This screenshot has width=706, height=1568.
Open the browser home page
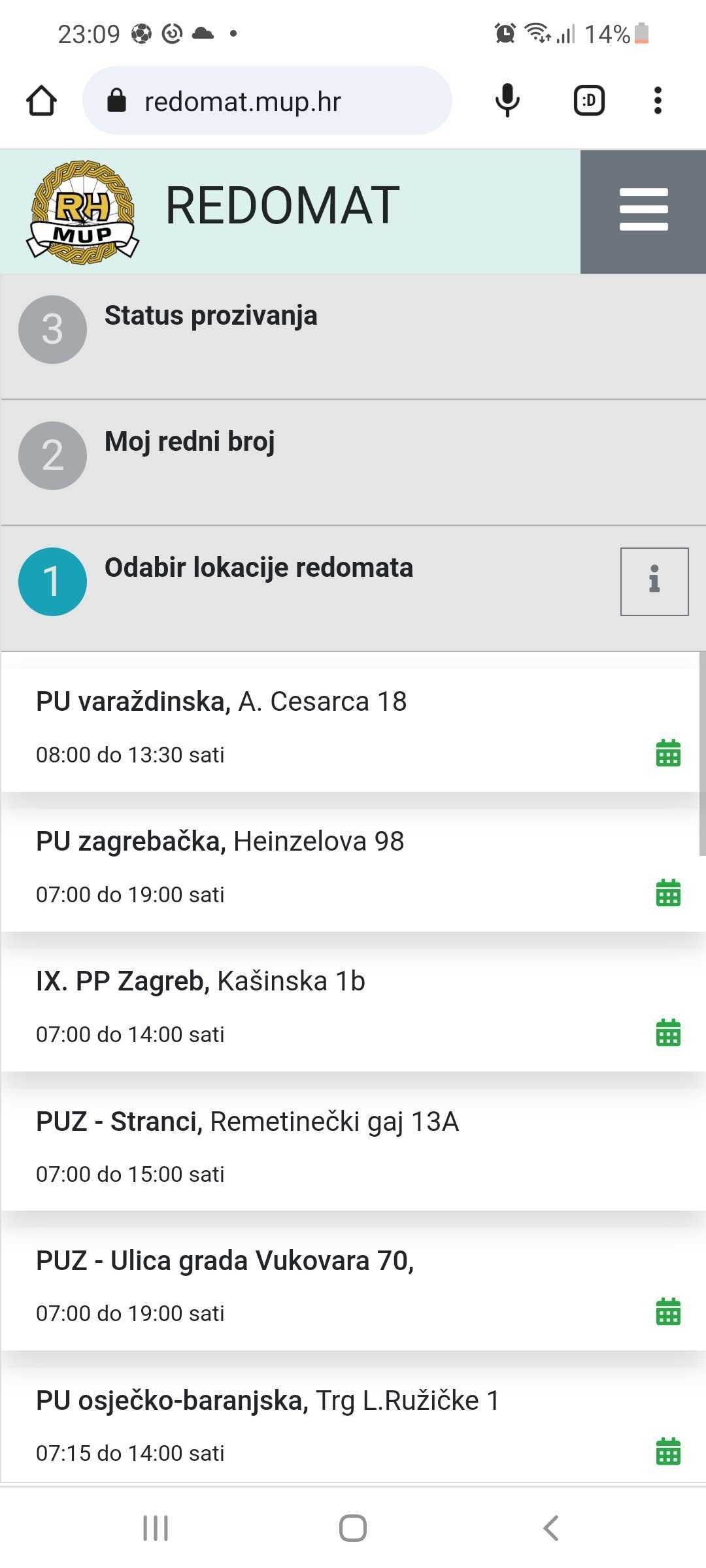point(41,101)
